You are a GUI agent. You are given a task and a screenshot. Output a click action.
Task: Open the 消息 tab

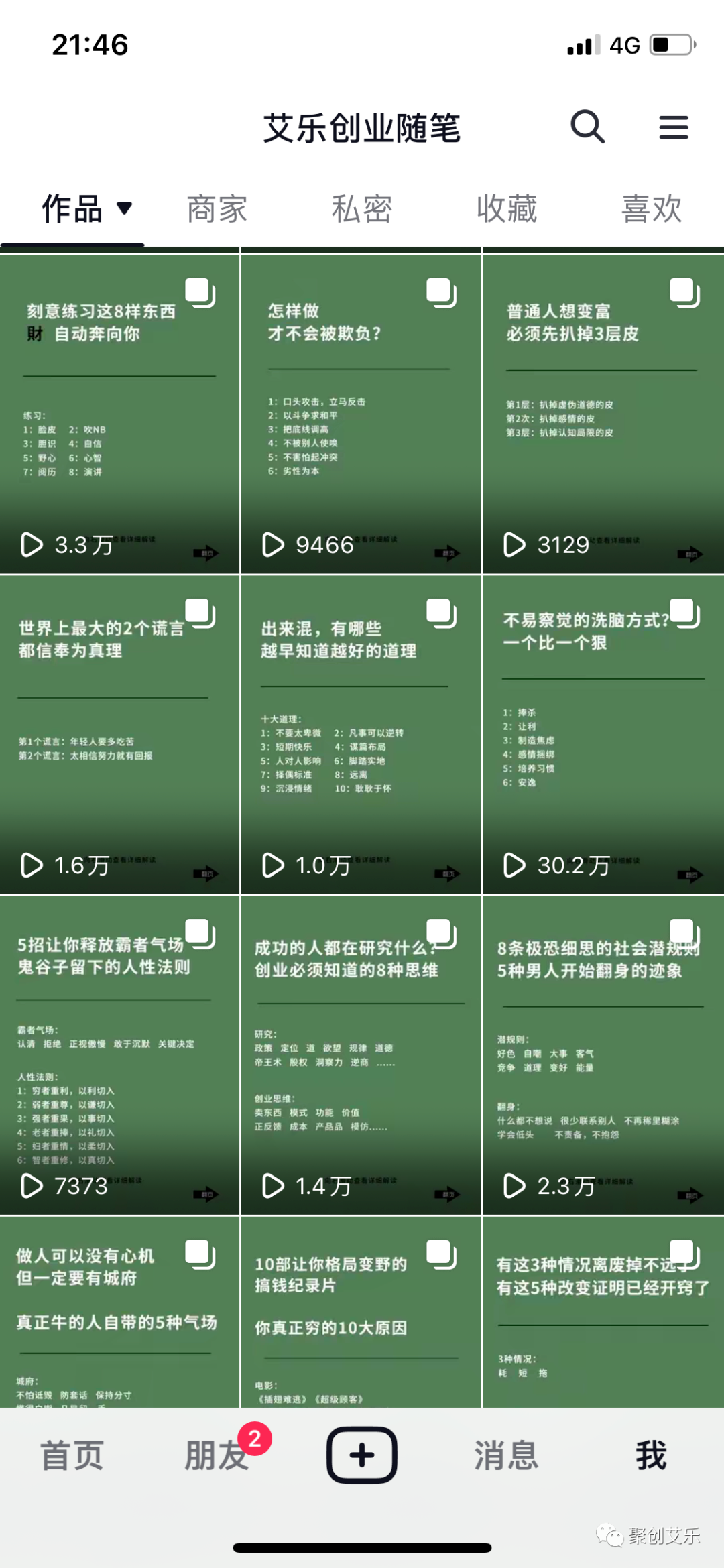[506, 1455]
